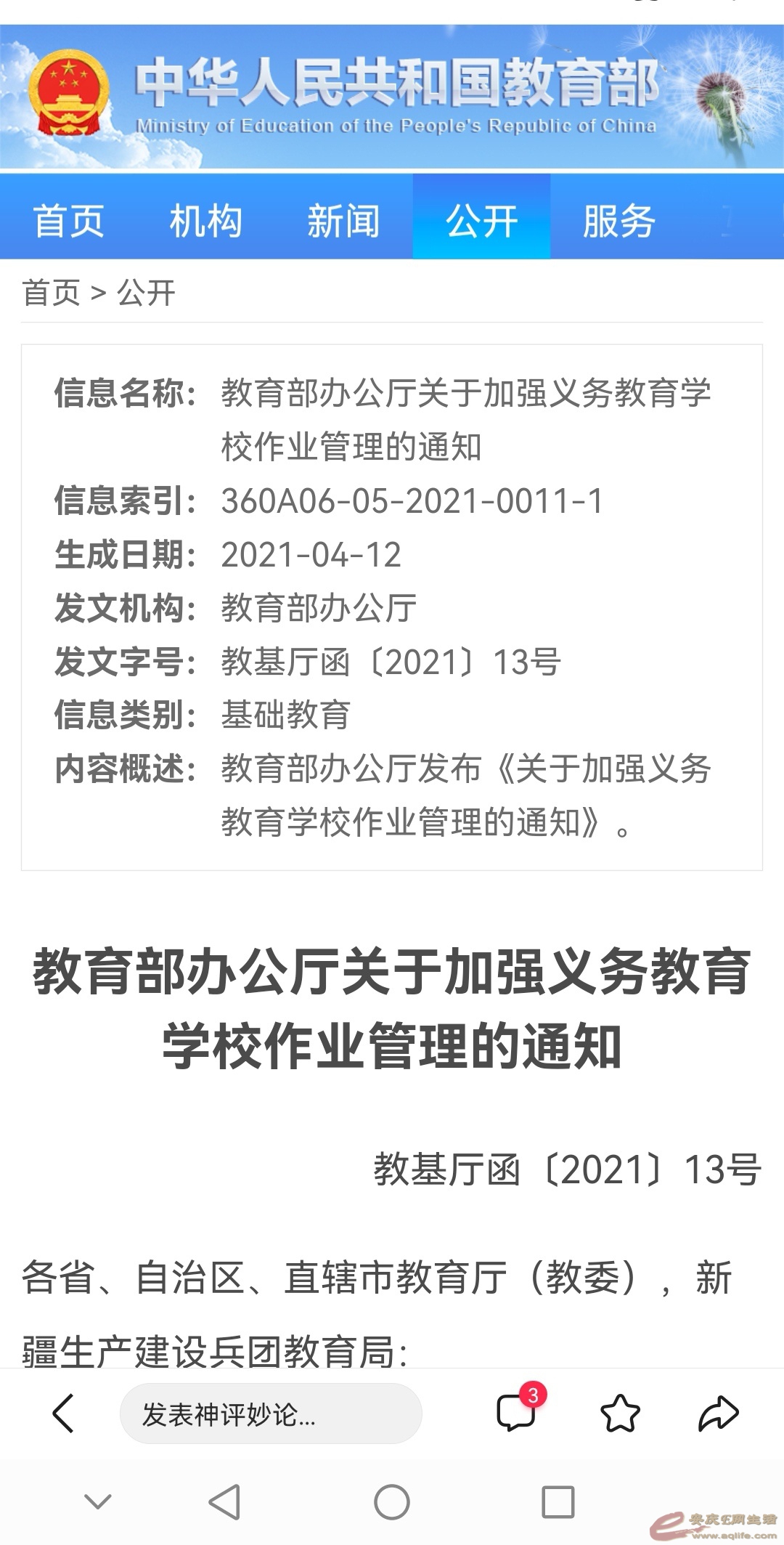Favorite this article with the star
Viewport: 784px width, 1545px height.
(x=620, y=1414)
